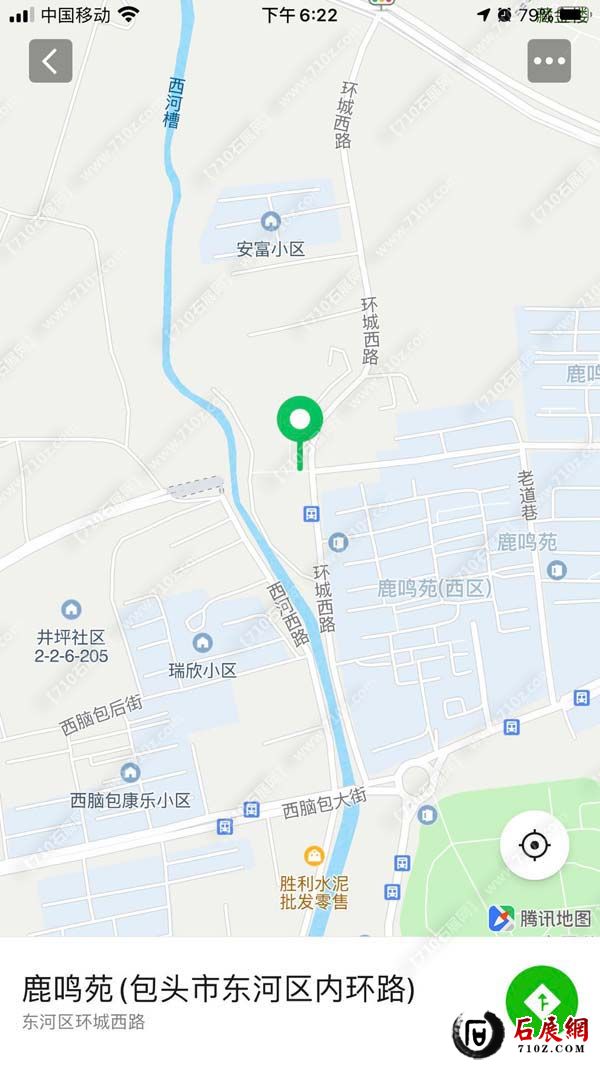Select 瑞欣小区 marker on the map

tap(203, 643)
